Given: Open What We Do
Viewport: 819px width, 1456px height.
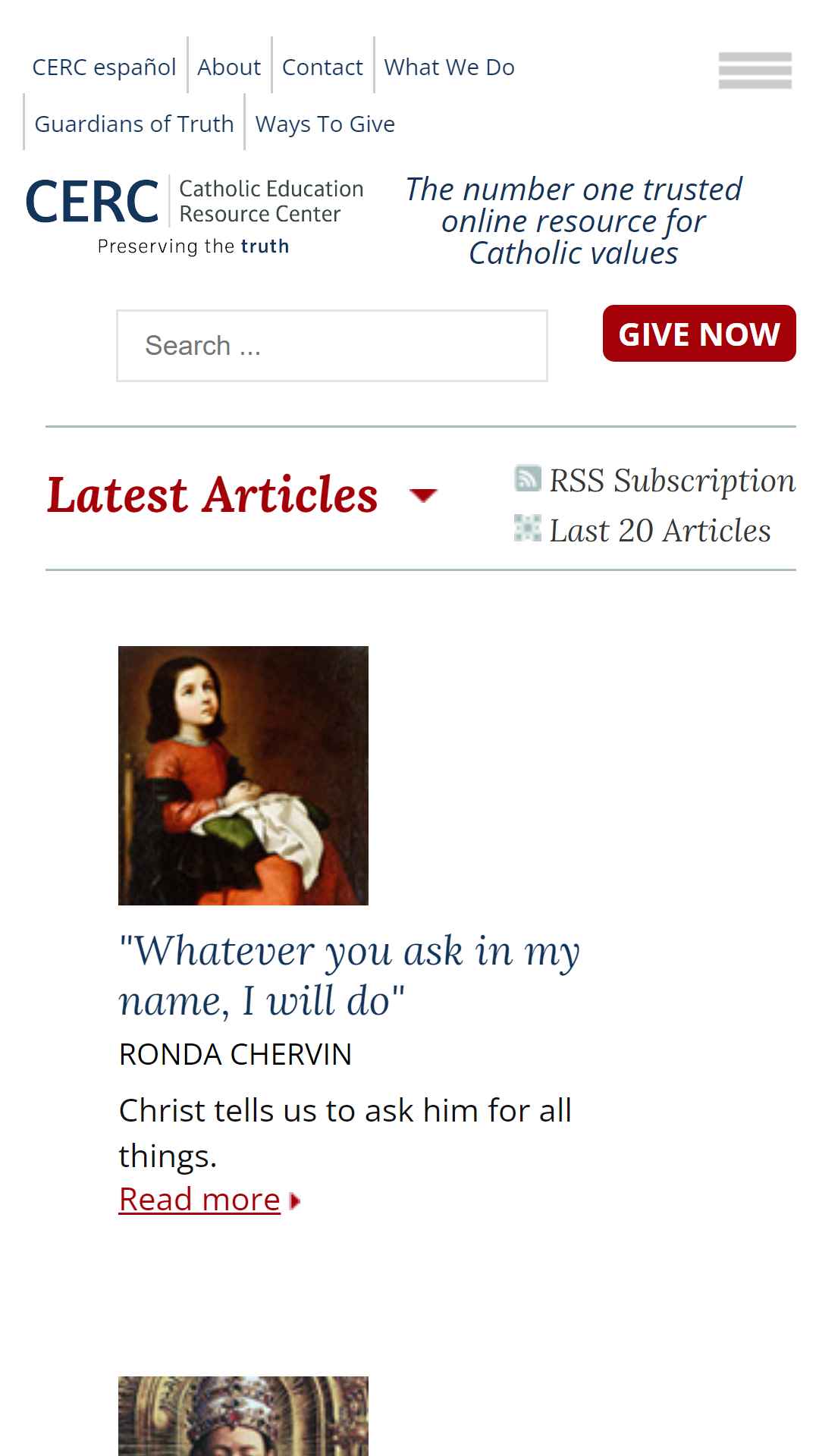Looking at the screenshot, I should [449, 67].
